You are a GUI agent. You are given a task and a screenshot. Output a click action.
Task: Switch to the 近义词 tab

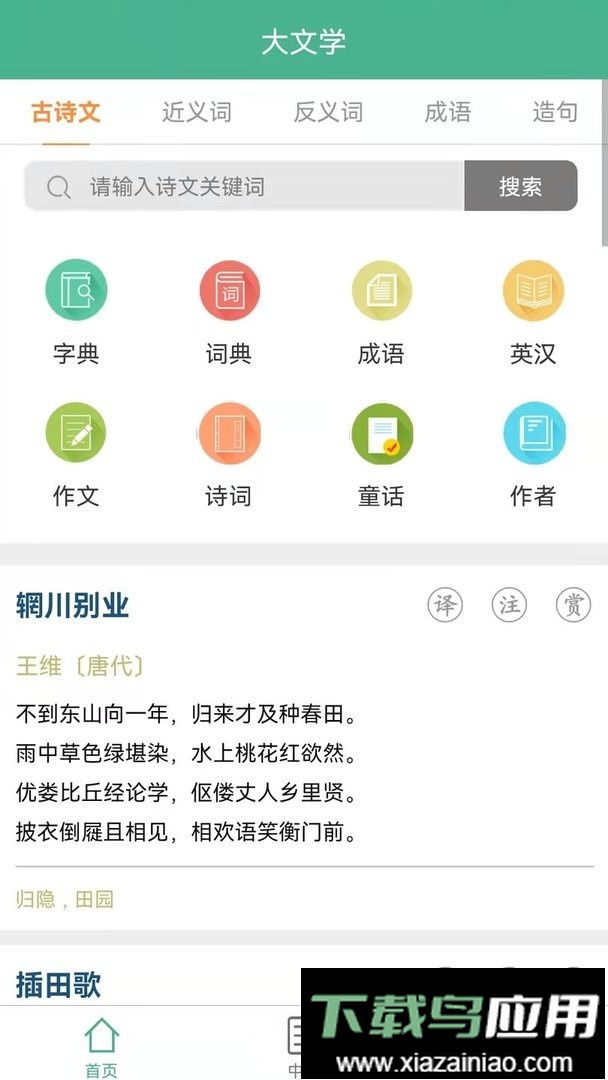[x=196, y=112]
